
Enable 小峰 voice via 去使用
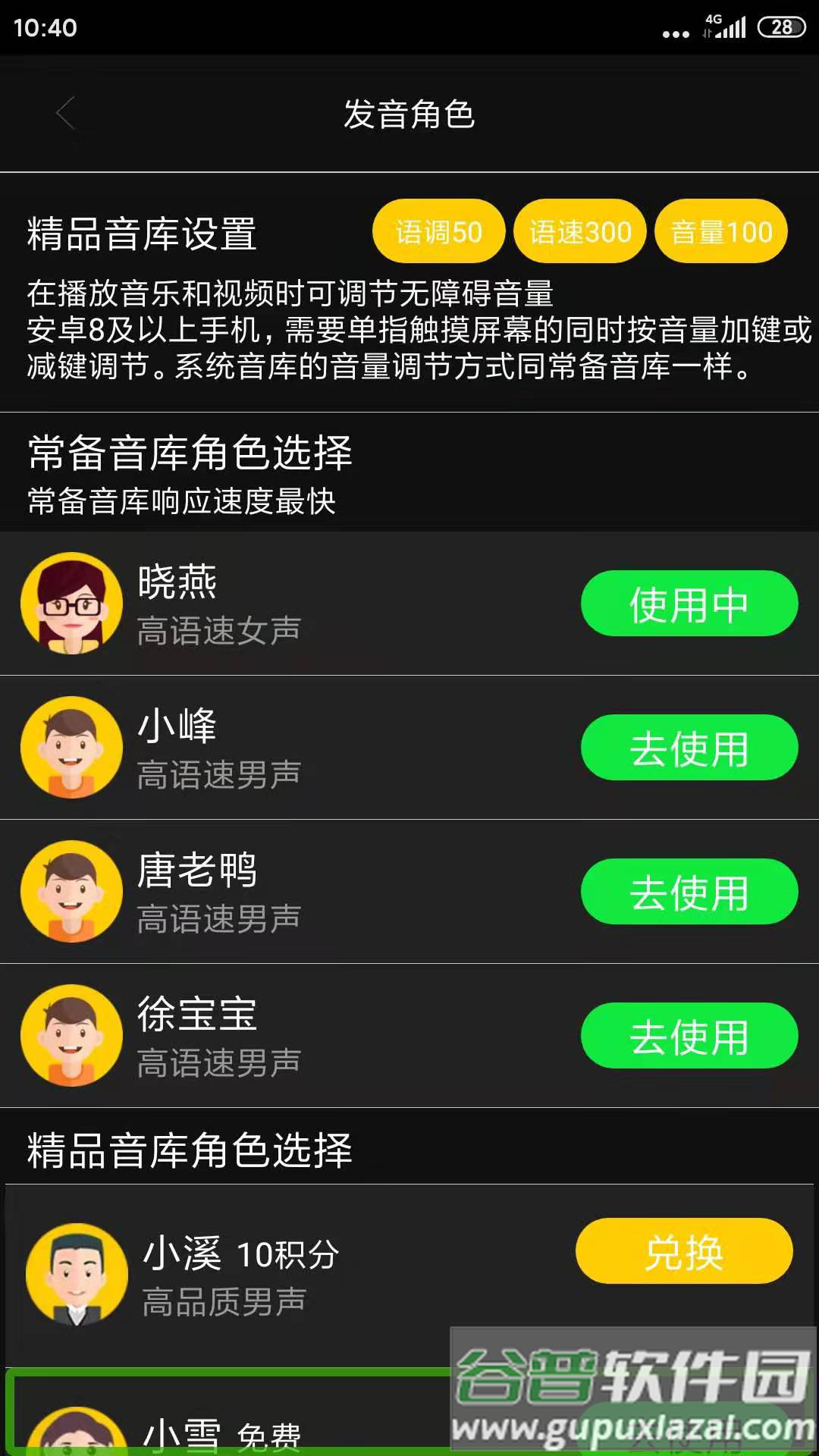689,747
